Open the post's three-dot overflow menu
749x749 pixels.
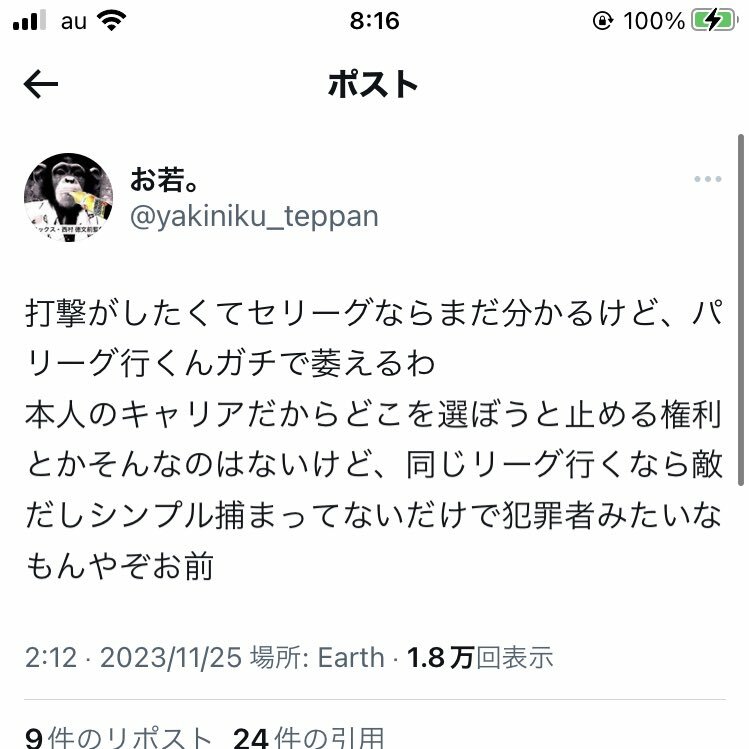(707, 180)
